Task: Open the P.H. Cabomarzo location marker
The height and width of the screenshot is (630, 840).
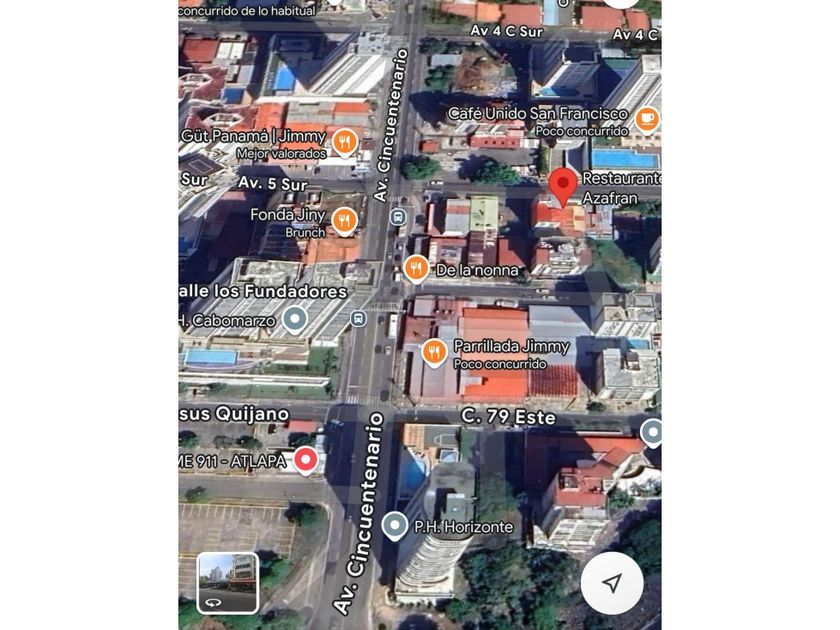Action: point(294,320)
